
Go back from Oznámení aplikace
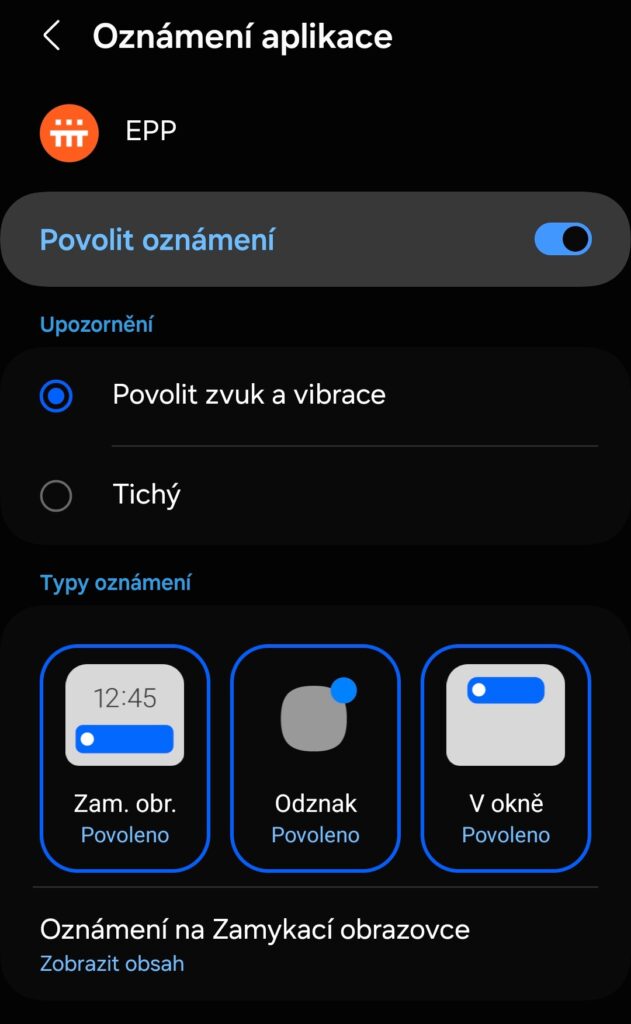tap(52, 35)
